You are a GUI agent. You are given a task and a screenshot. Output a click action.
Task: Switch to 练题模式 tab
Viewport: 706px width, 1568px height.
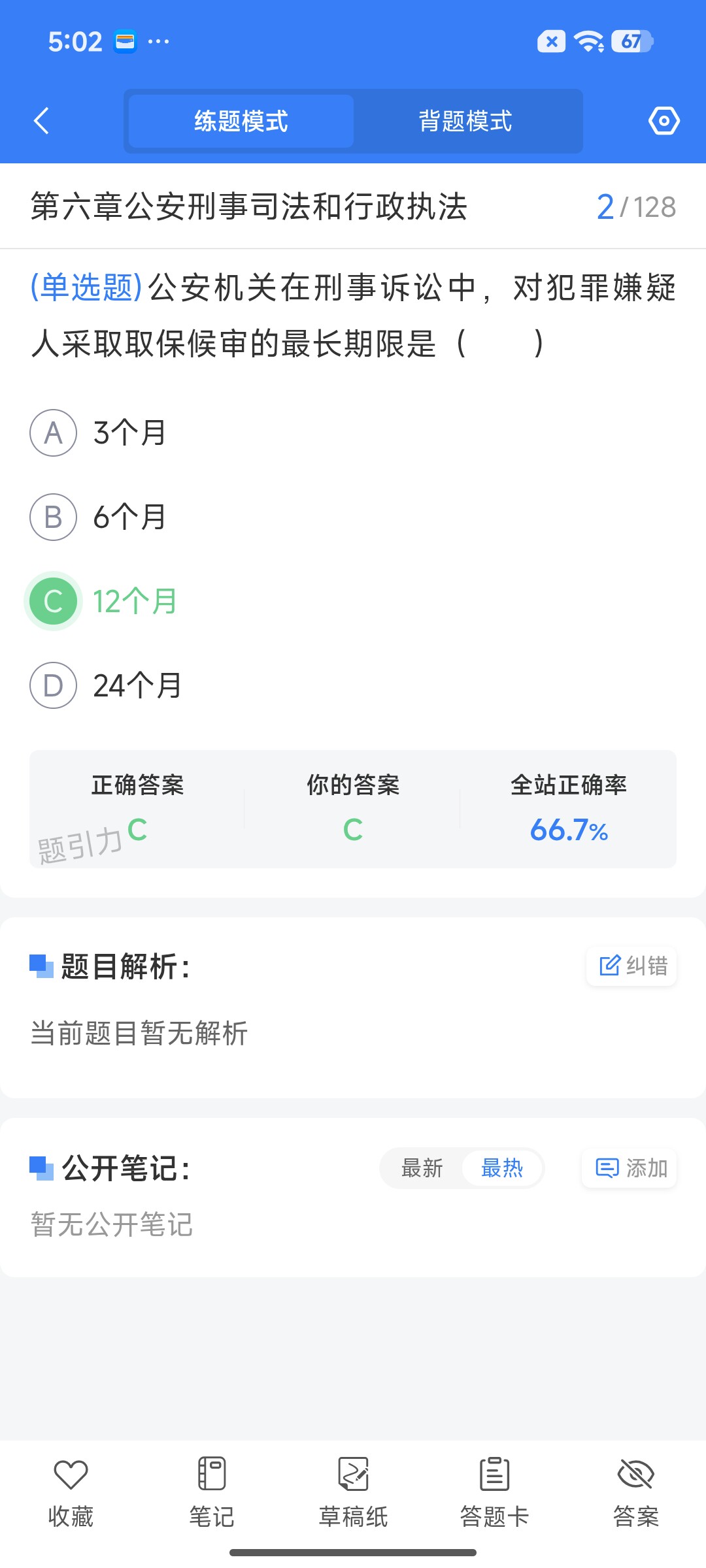[241, 122]
